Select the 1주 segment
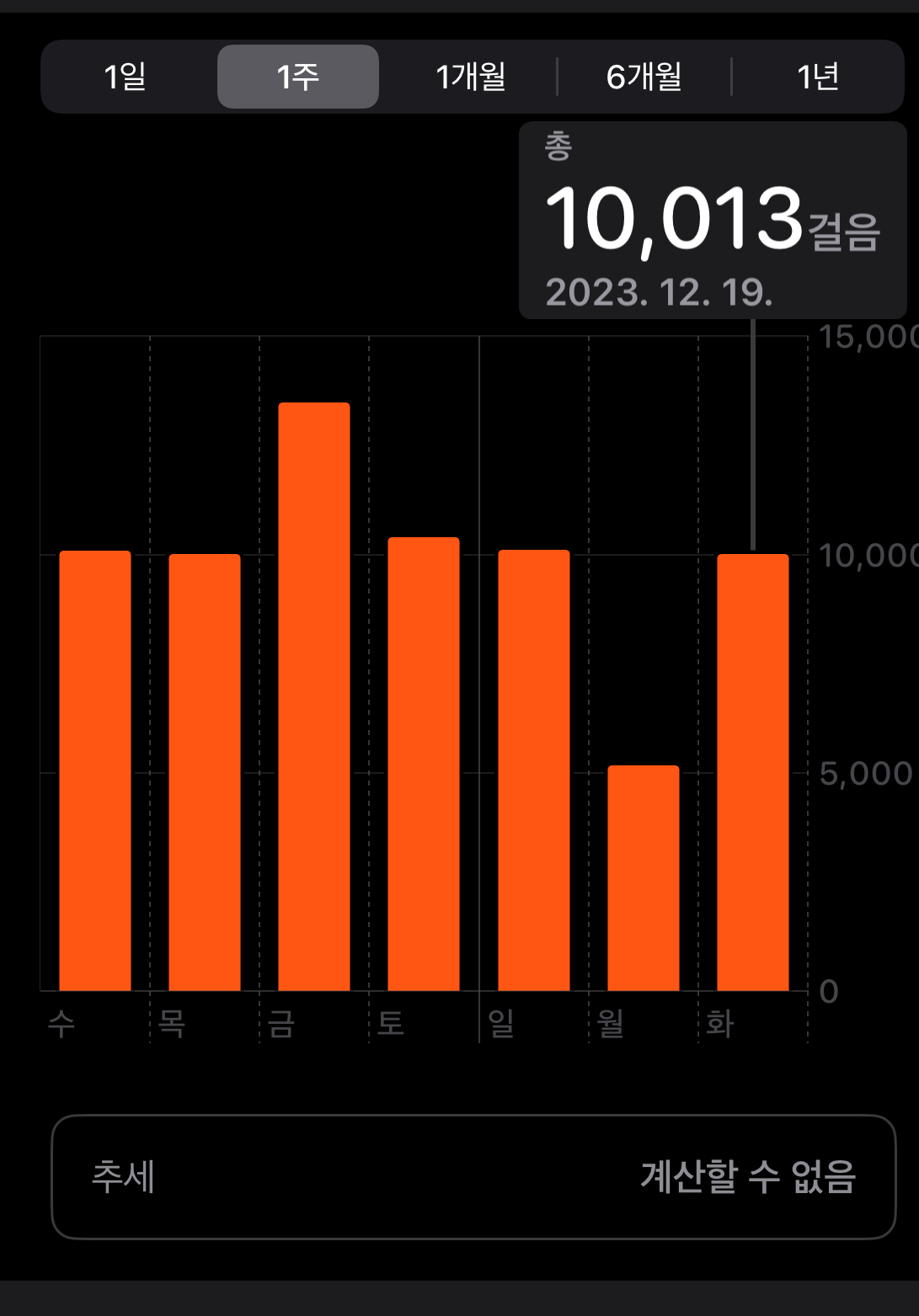Viewport: 919px width, 1316px height. pyautogui.click(x=298, y=77)
